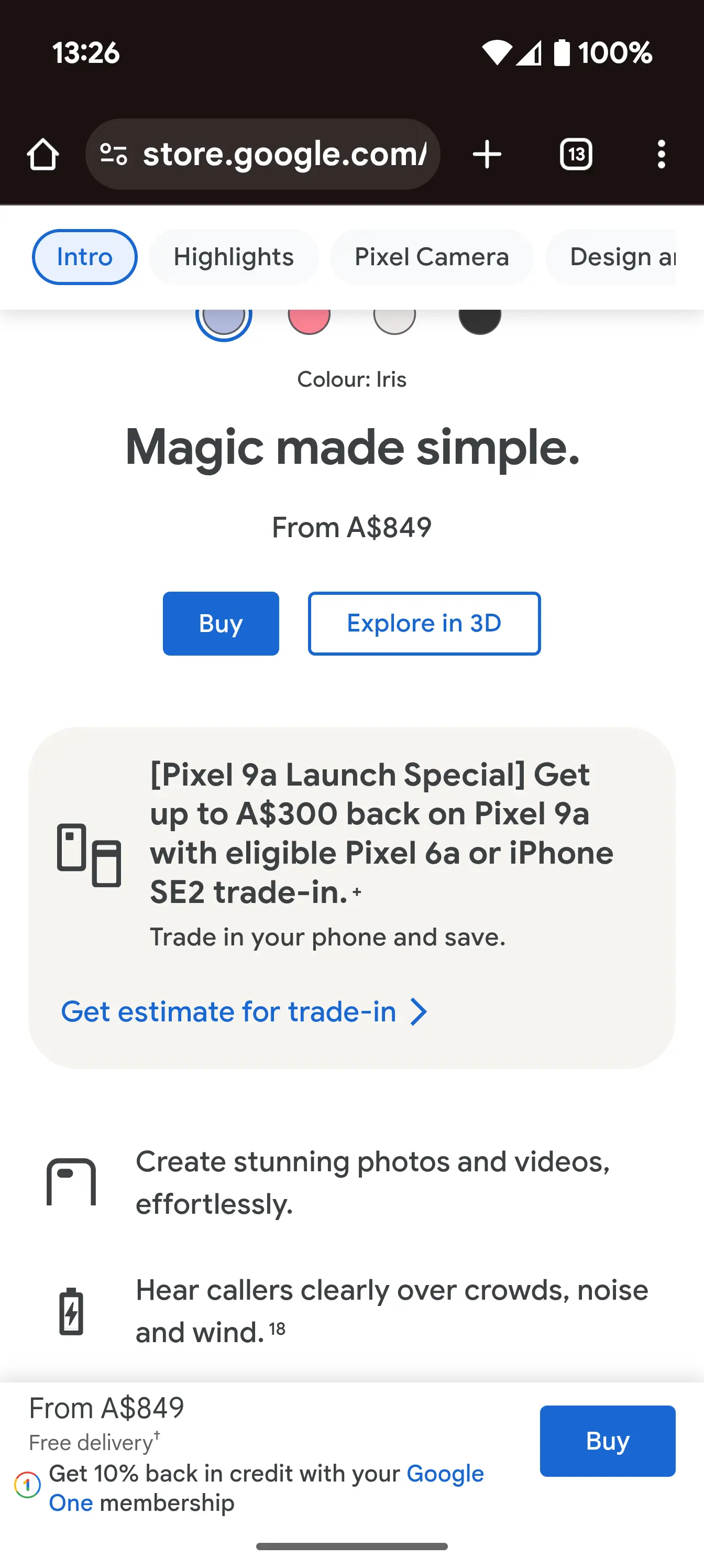The width and height of the screenshot is (704, 1568).
Task: Tap Buy under the From A$849 heading
Action: 221,623
